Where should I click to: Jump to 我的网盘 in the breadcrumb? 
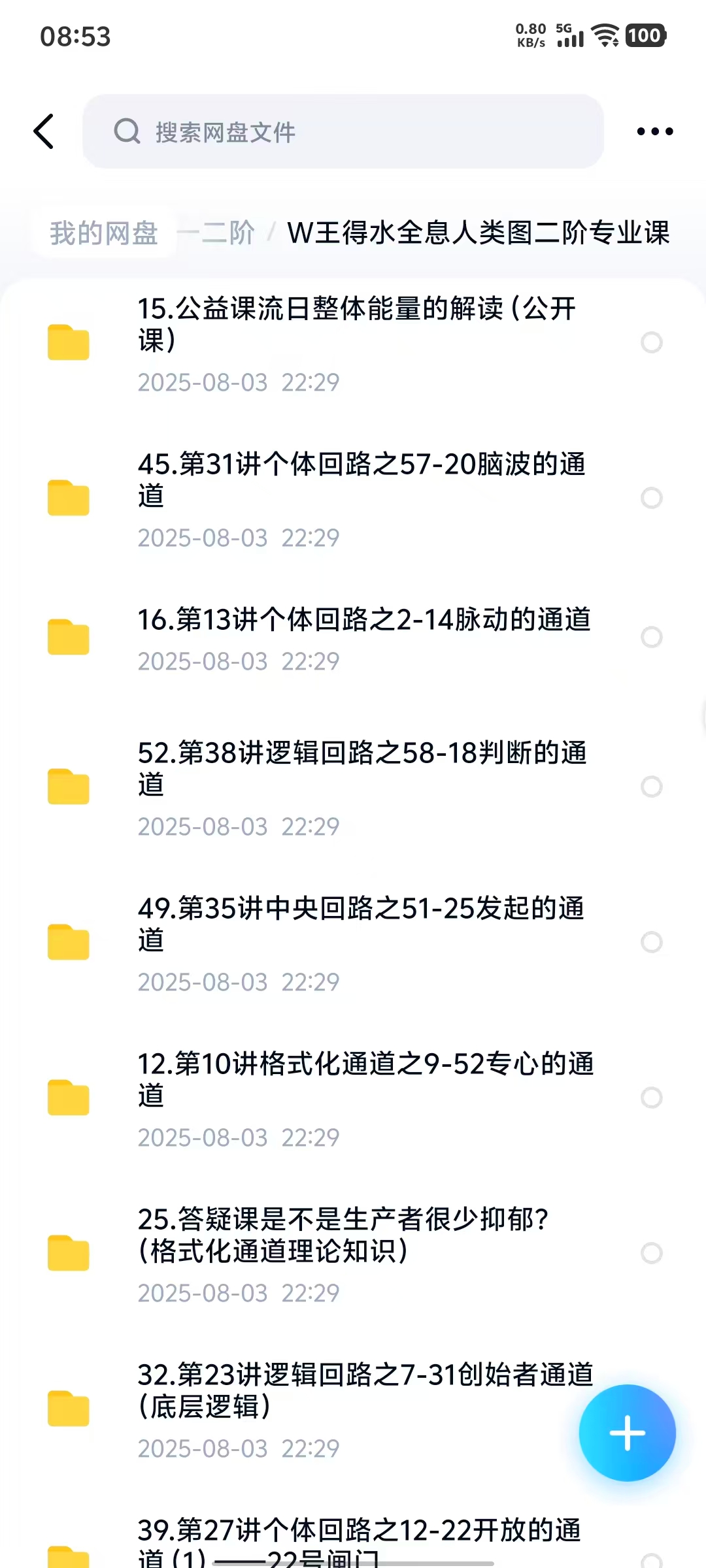(103, 233)
